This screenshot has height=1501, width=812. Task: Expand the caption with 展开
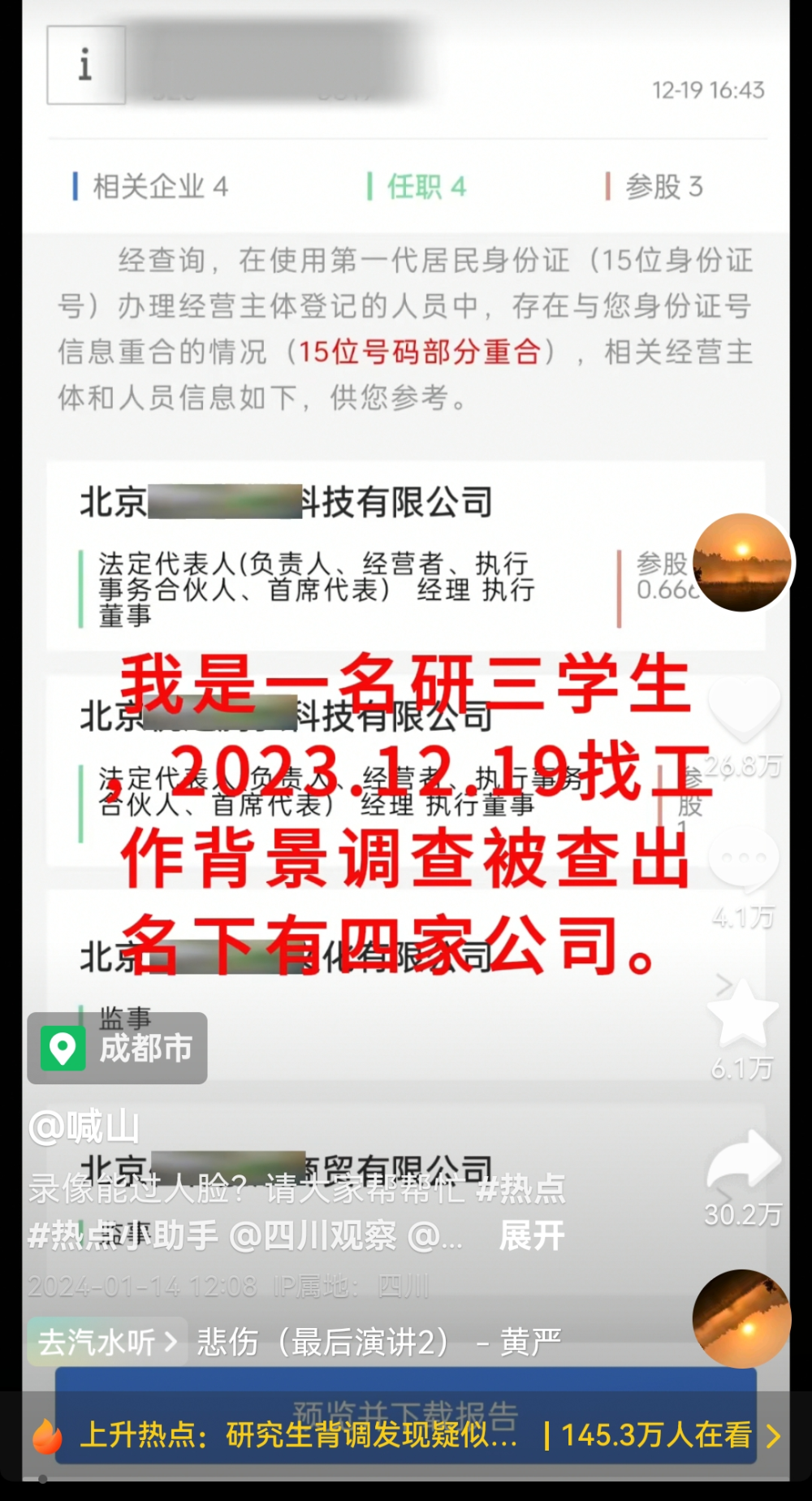532,1235
